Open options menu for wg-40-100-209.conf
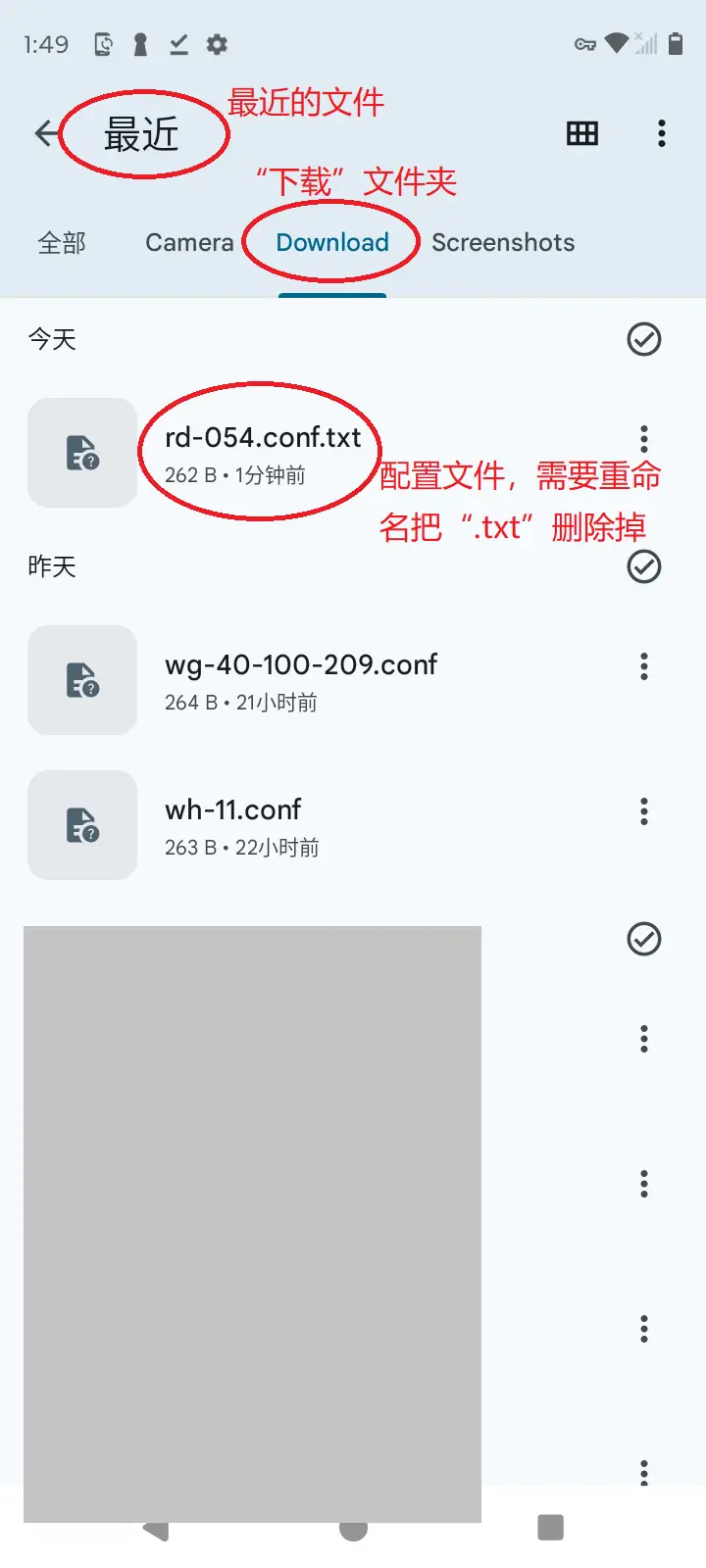 point(643,666)
